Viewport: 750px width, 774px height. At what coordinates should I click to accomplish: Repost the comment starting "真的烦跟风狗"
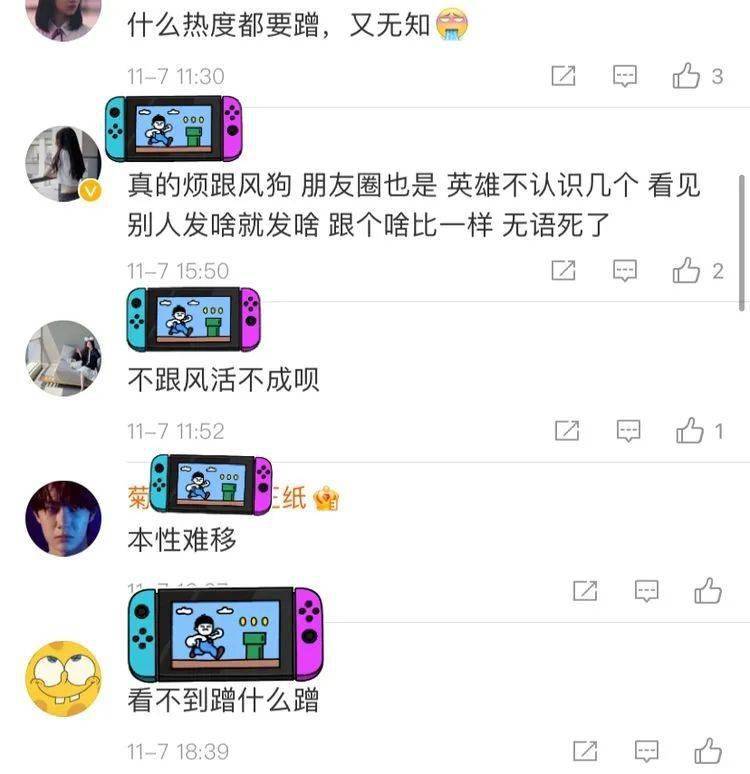[x=564, y=270]
